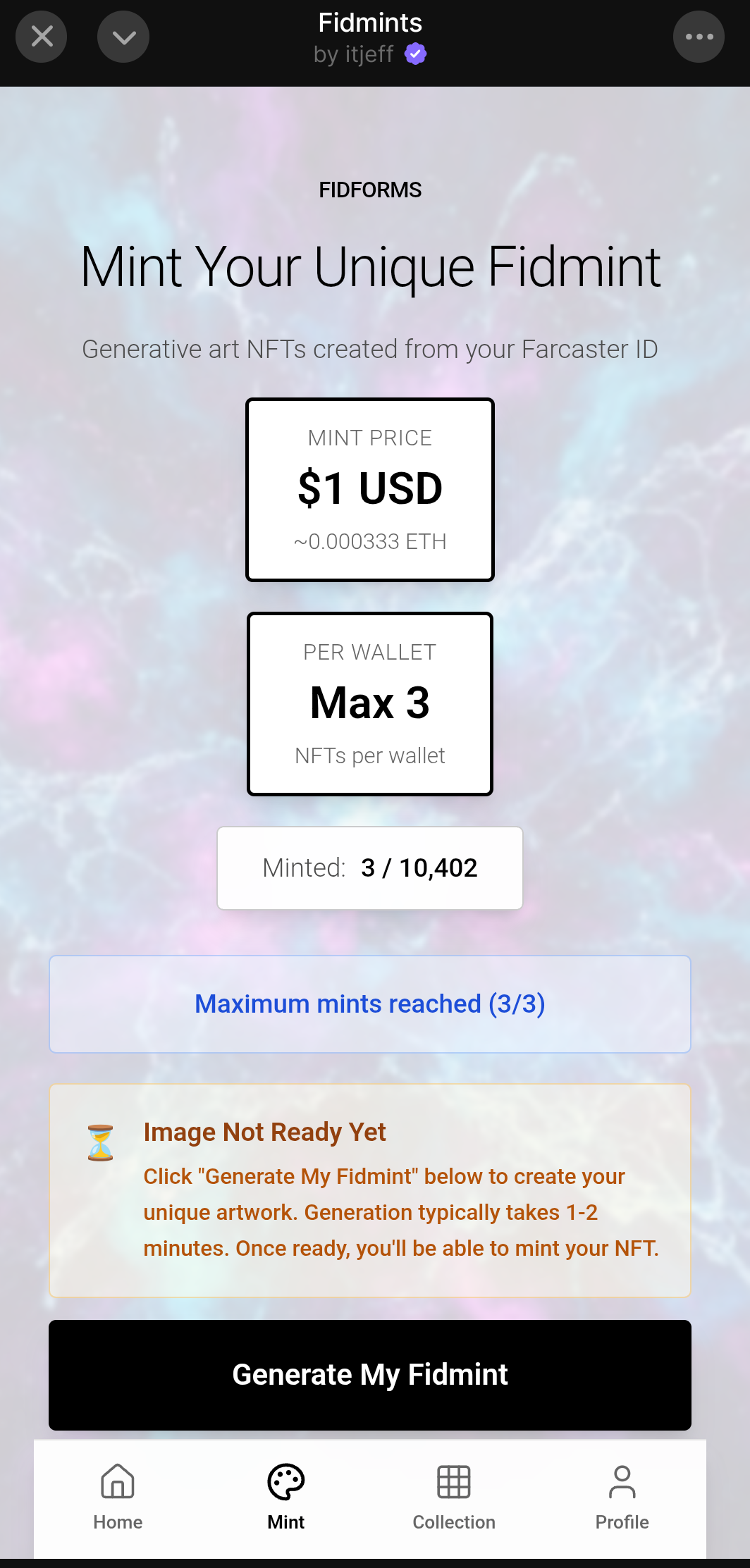This screenshot has height=1568, width=750.
Task: Click the verified badge next to itjeff
Action: (414, 54)
